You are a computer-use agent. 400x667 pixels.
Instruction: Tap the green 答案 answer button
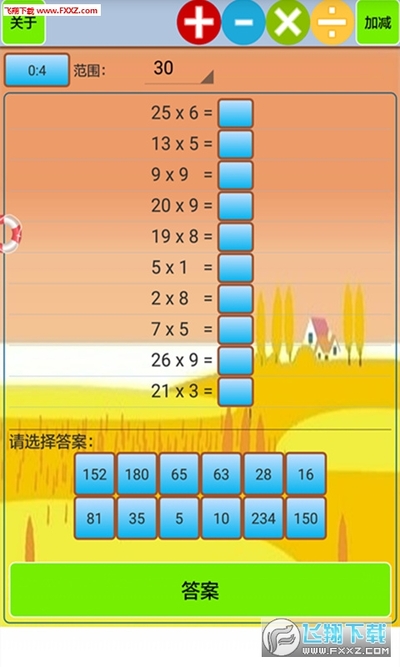coord(200,590)
